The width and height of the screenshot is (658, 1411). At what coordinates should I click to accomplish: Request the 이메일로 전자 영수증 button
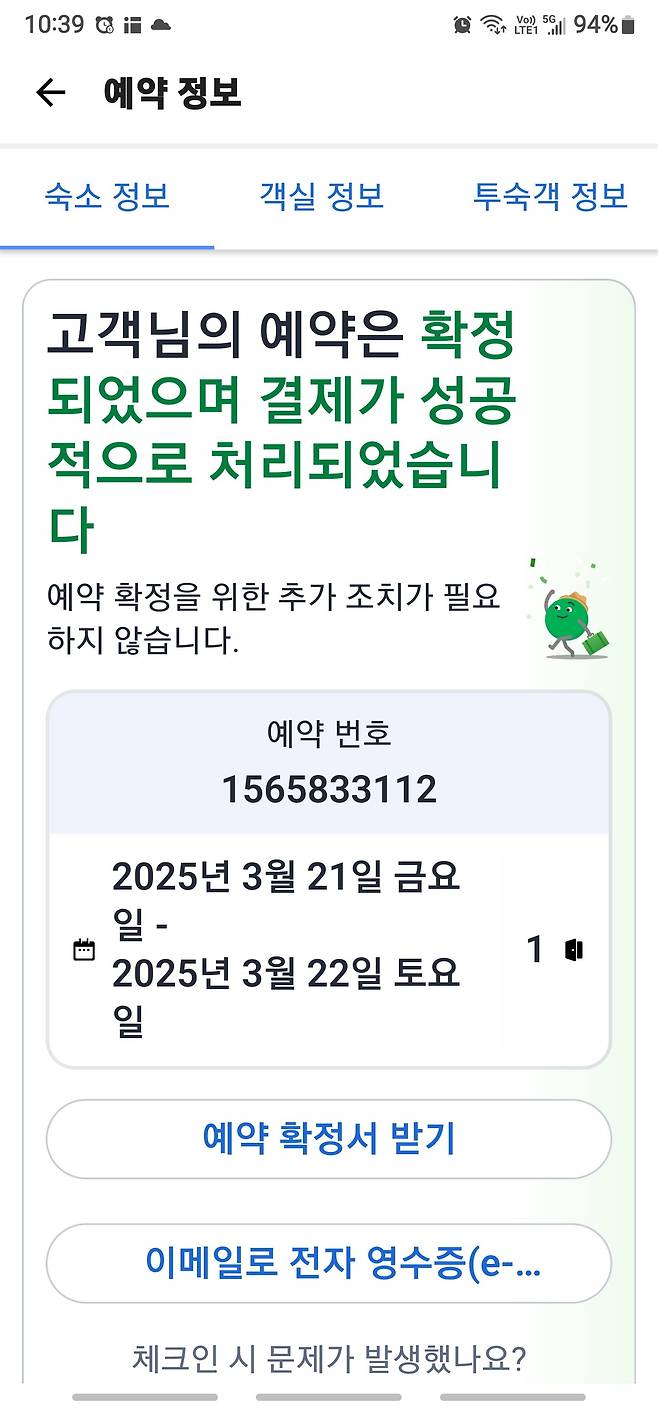[328, 1263]
